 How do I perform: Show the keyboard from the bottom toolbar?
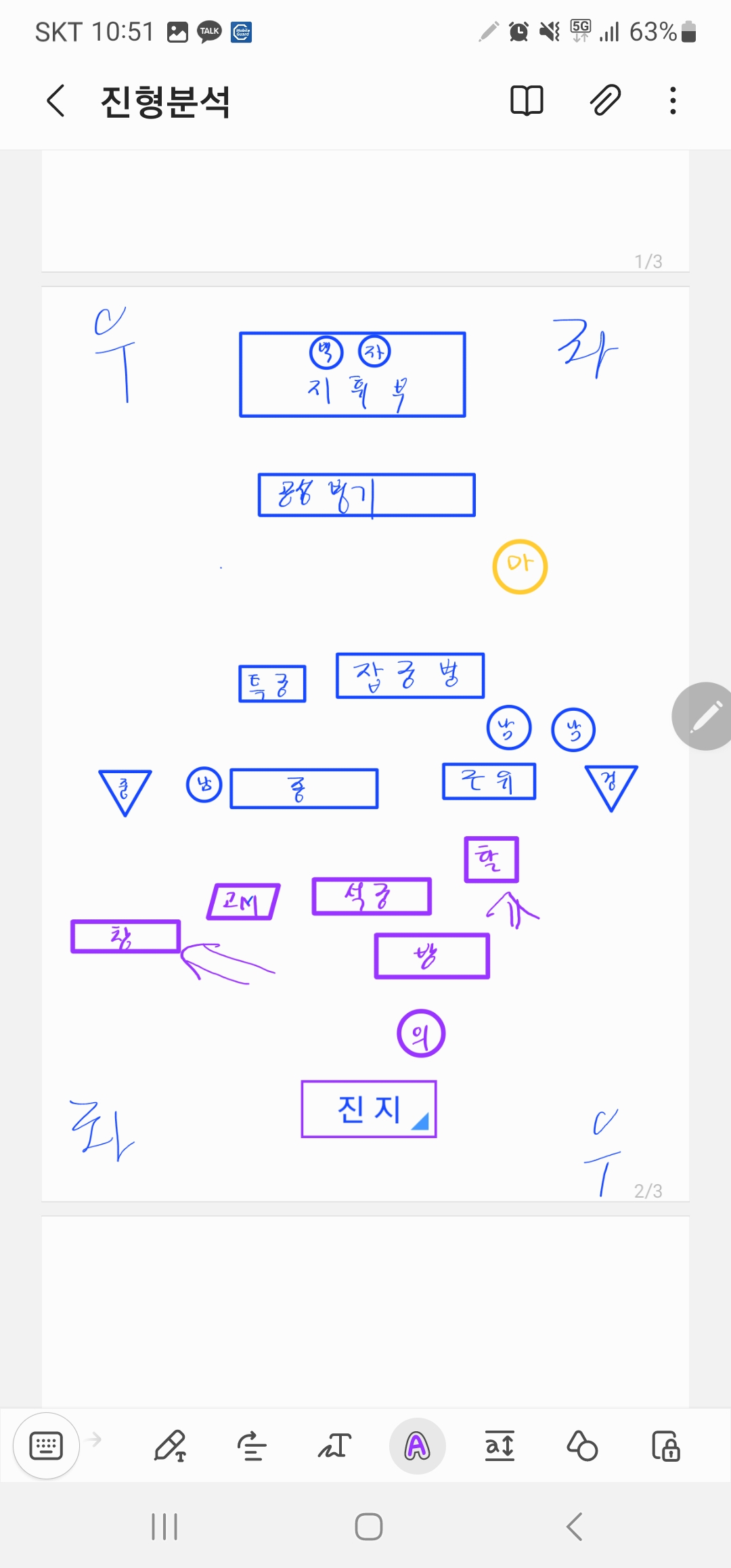tap(46, 1446)
